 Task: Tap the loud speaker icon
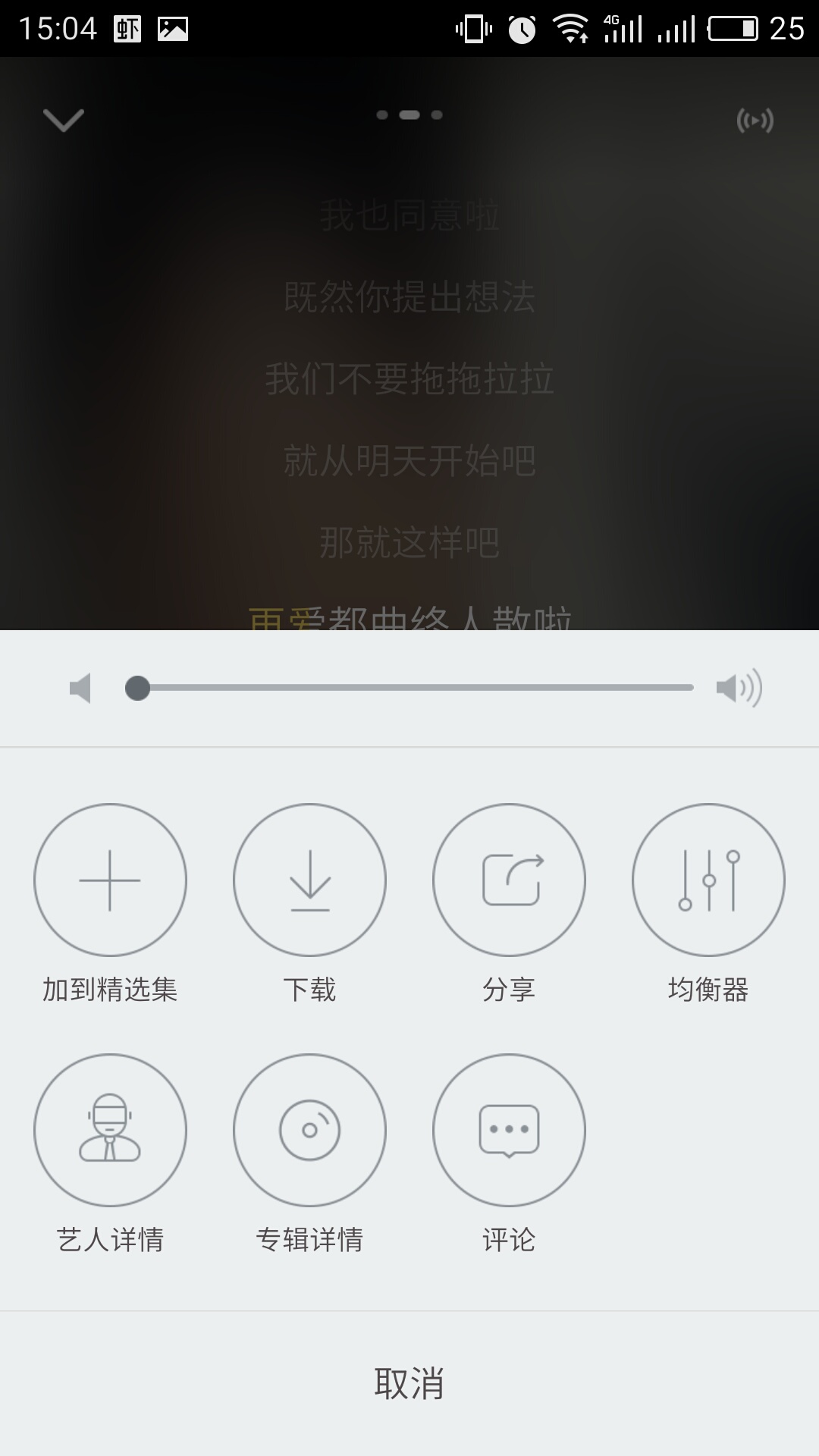pyautogui.click(x=738, y=689)
